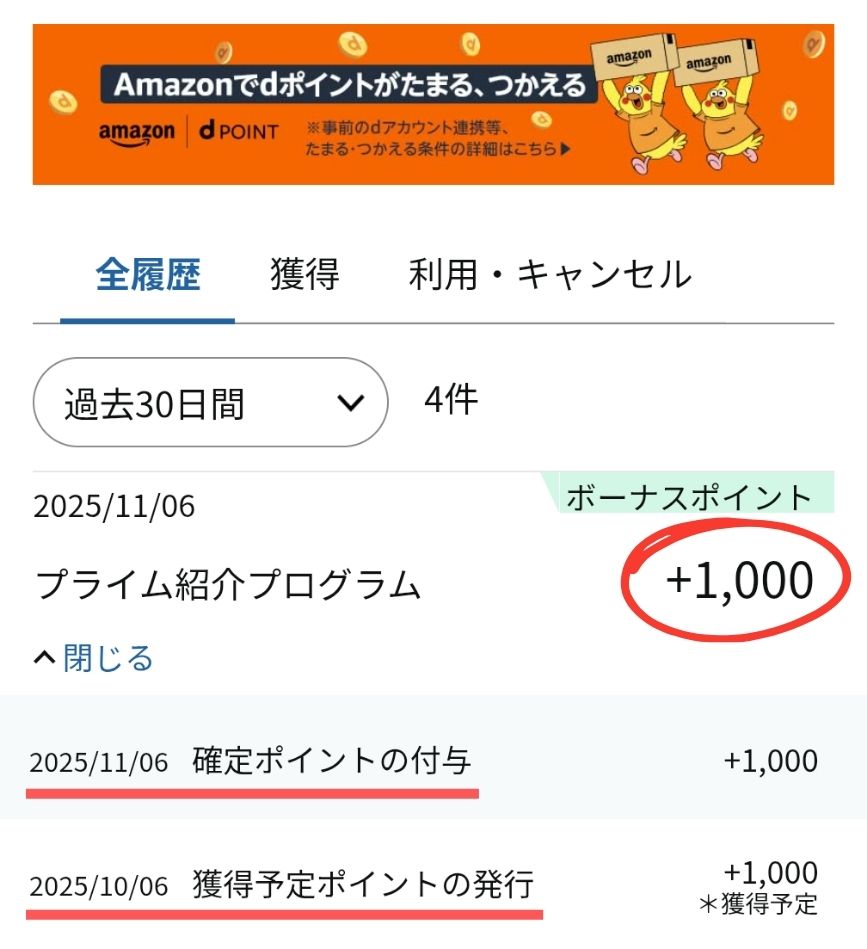Viewport: 867px width, 949px height.
Task: Switch to the 利用・キャンセル tab
Action: coord(549,274)
